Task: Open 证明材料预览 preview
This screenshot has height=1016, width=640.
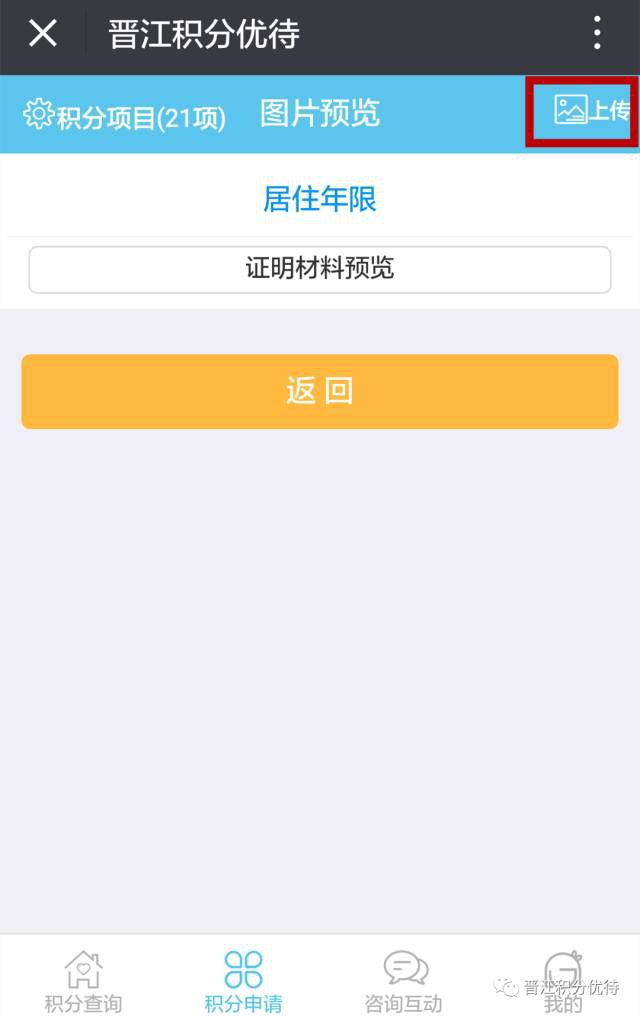Action: (320, 269)
